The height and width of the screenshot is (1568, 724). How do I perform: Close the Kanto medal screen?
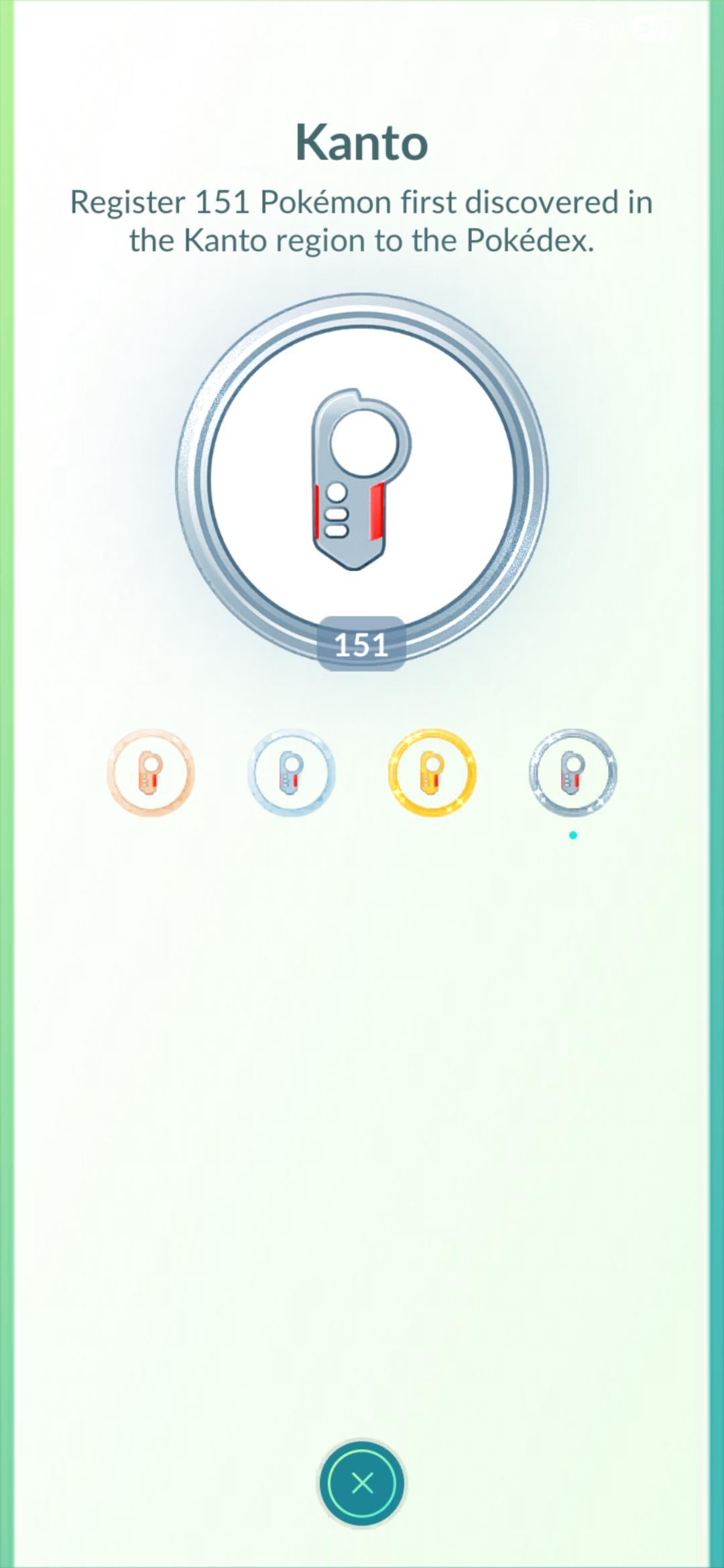point(362,1484)
